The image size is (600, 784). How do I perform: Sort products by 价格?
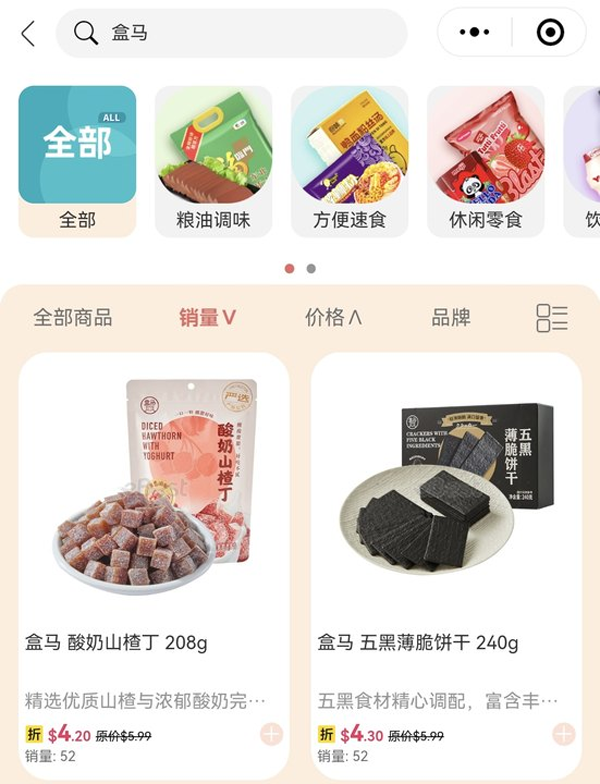pyautogui.click(x=333, y=318)
